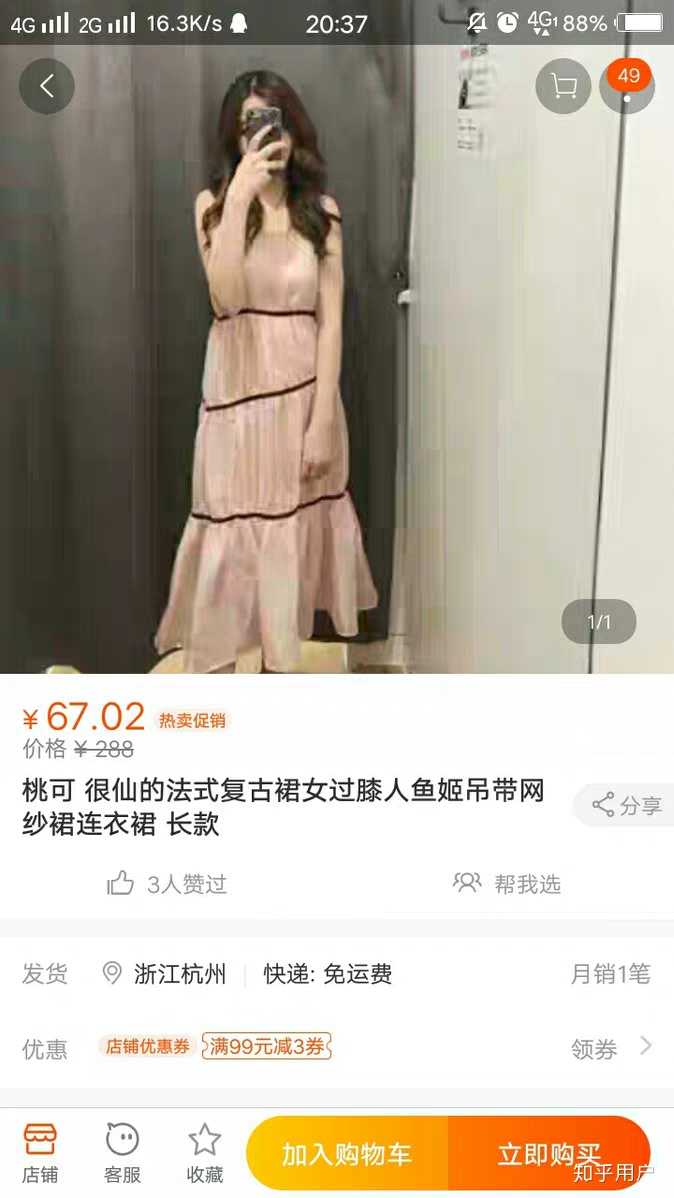Tap 分享 to share this product
Viewport: 674px width, 1198px height.
point(626,805)
